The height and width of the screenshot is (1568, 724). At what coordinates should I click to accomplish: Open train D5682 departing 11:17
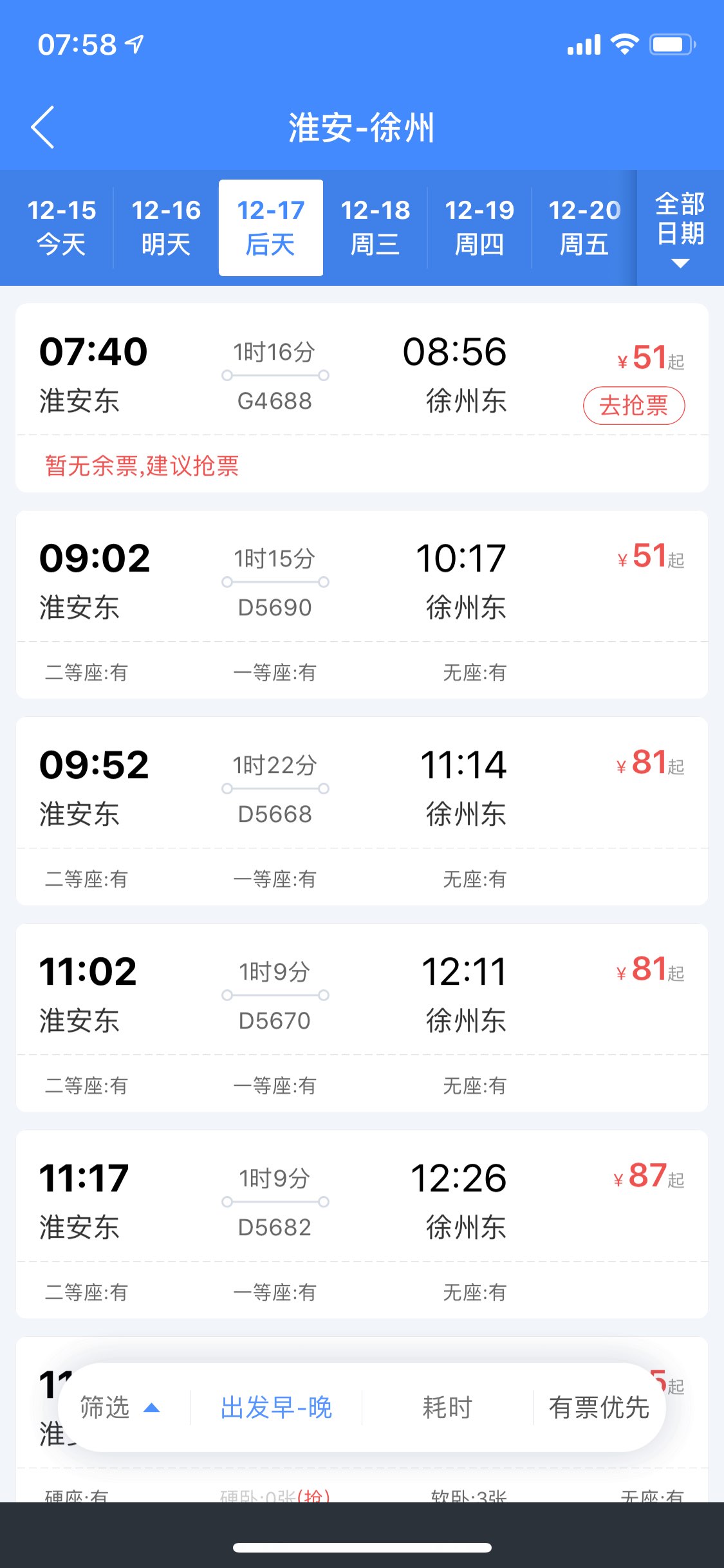pos(362,1224)
